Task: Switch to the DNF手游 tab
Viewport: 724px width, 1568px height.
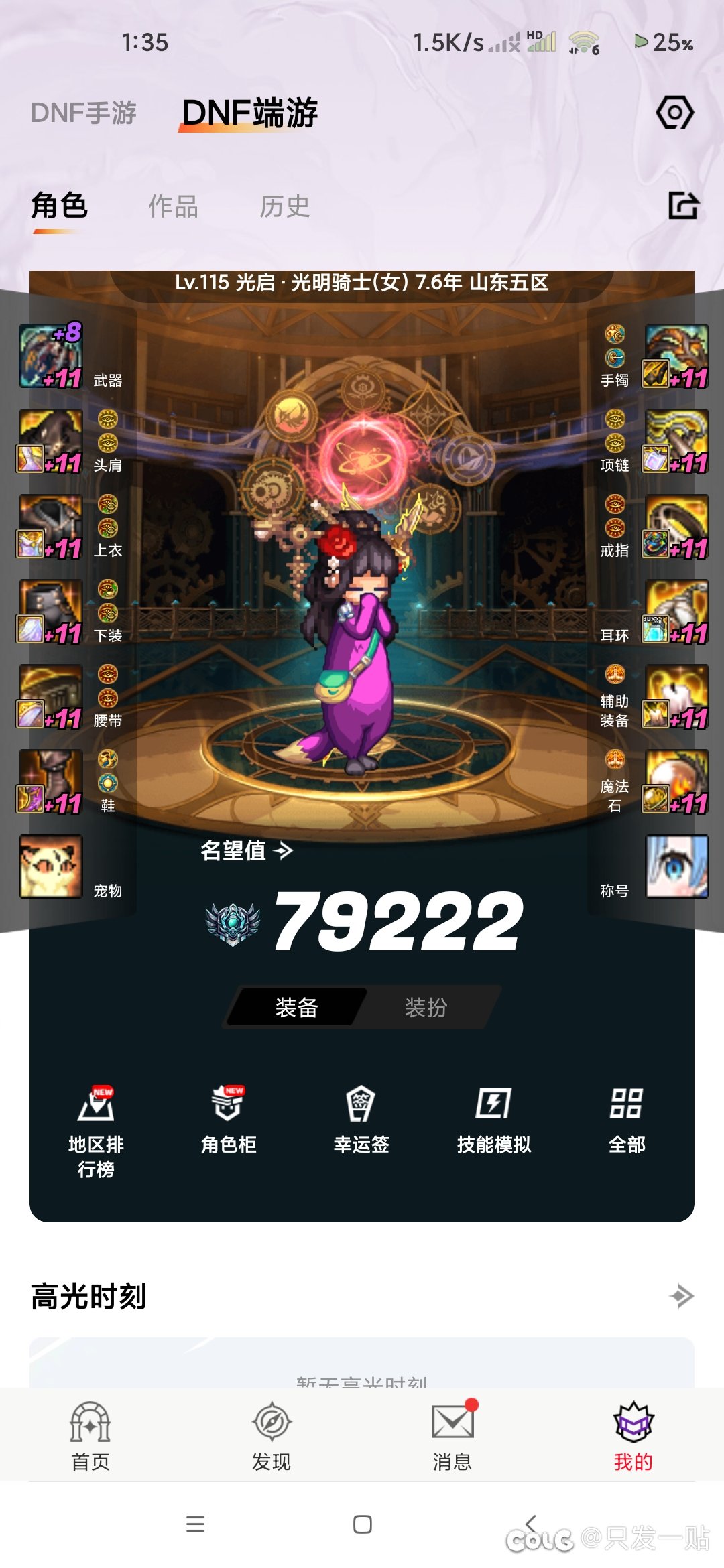Action: pyautogui.click(x=84, y=113)
